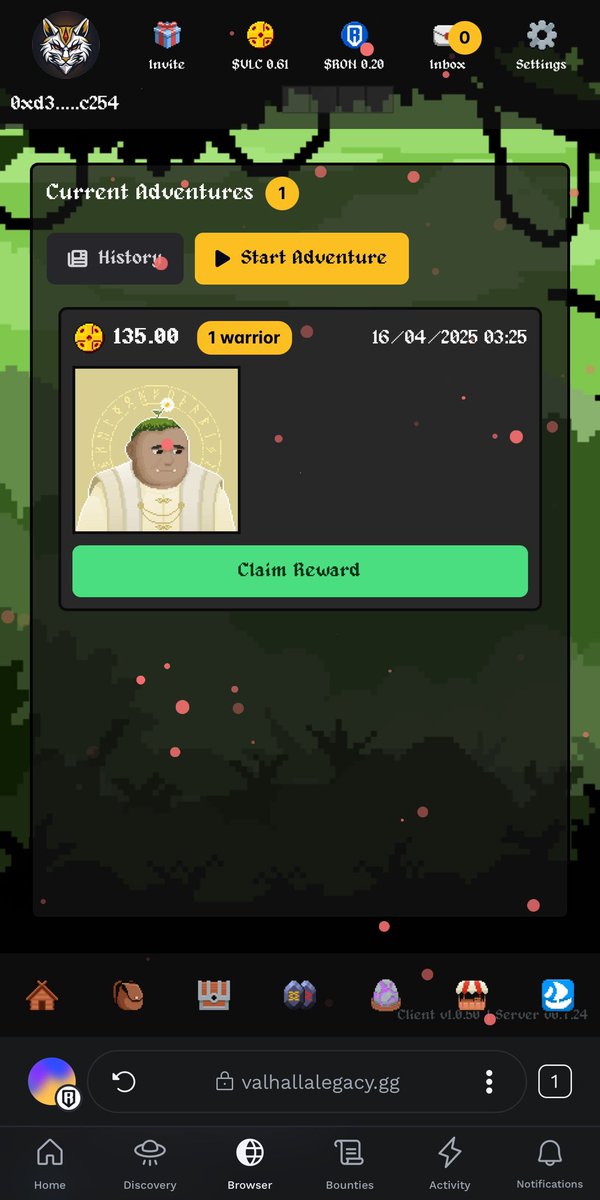
Task: Claim Reward for the finished adventure
Action: pos(299,570)
